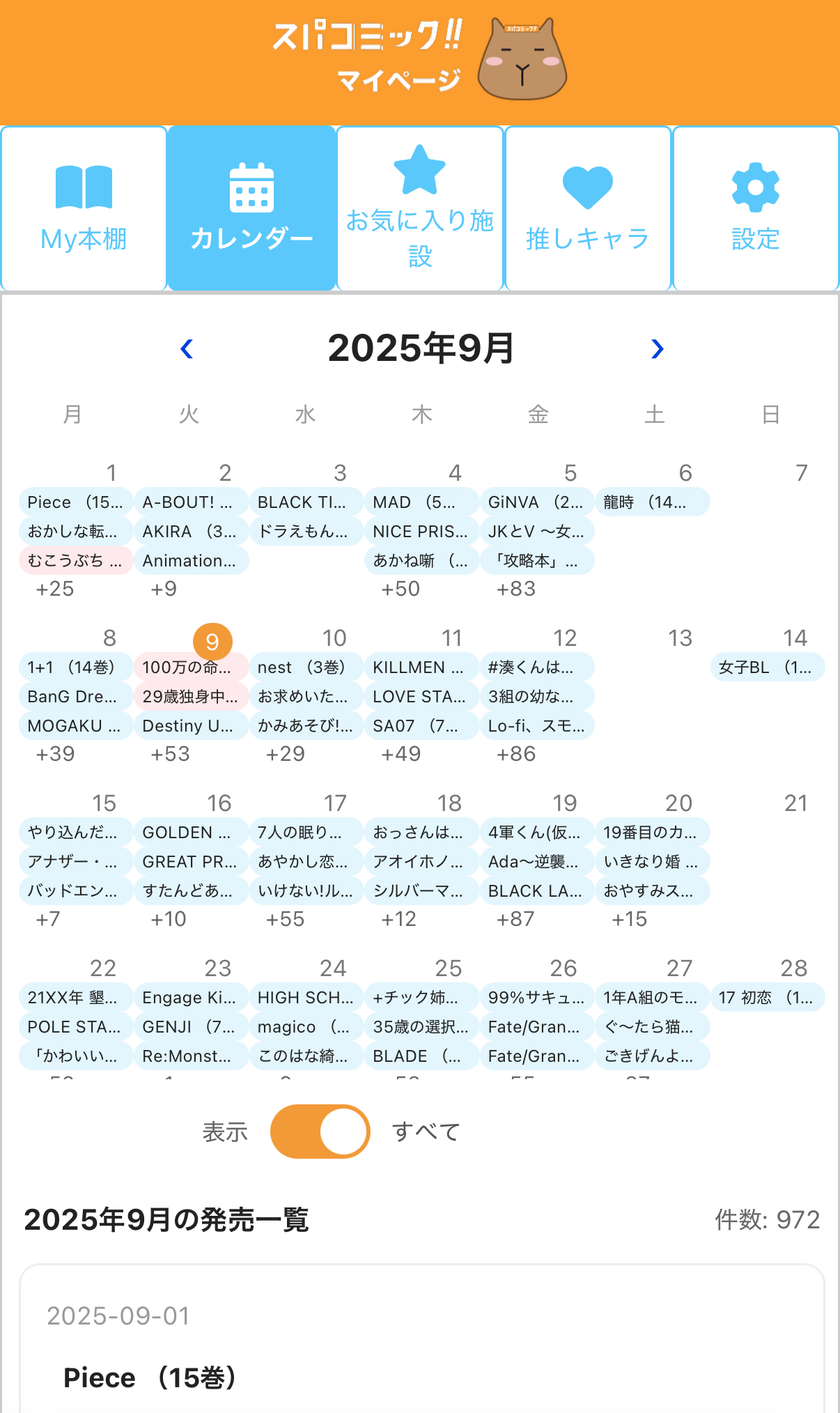
Task: Open the KILLMEN entry on the 11th
Action: point(422,667)
